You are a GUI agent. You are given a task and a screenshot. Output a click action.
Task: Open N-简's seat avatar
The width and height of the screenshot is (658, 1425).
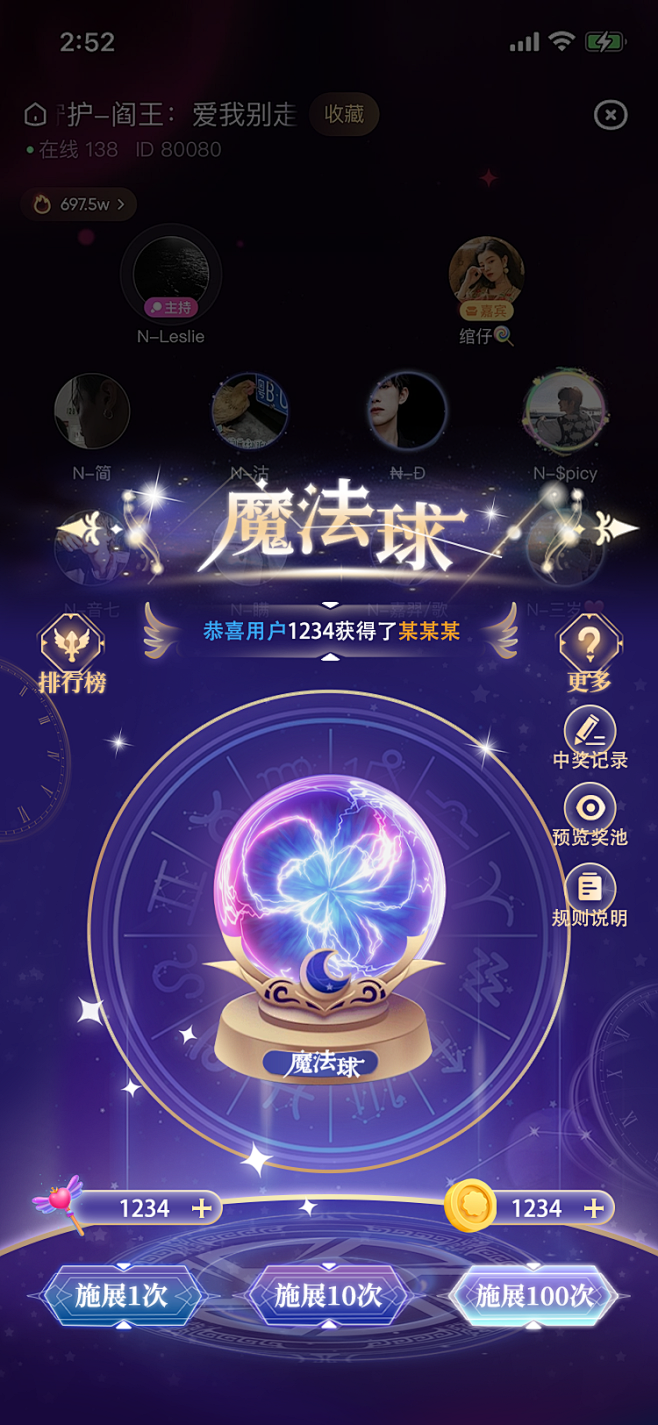92,411
